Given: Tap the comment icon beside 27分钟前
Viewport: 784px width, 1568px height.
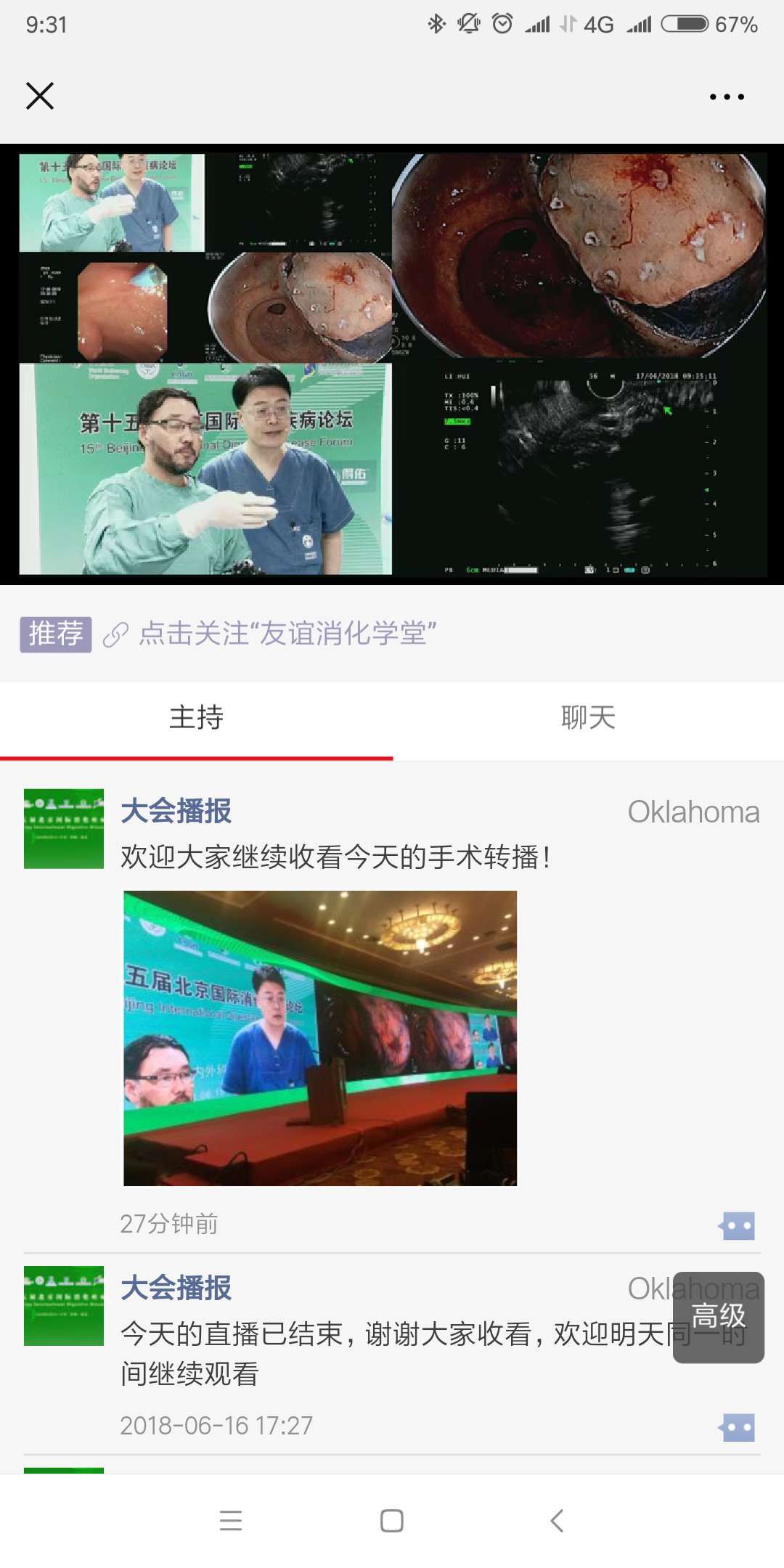Looking at the screenshot, I should pos(737,1226).
